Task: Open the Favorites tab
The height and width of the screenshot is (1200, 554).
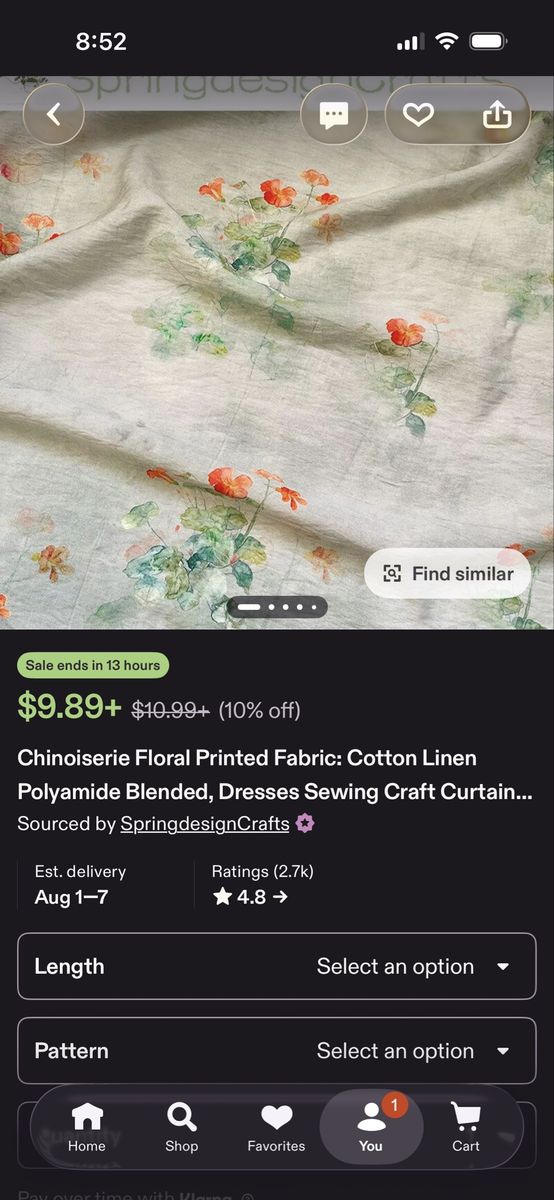Action: (x=276, y=1127)
